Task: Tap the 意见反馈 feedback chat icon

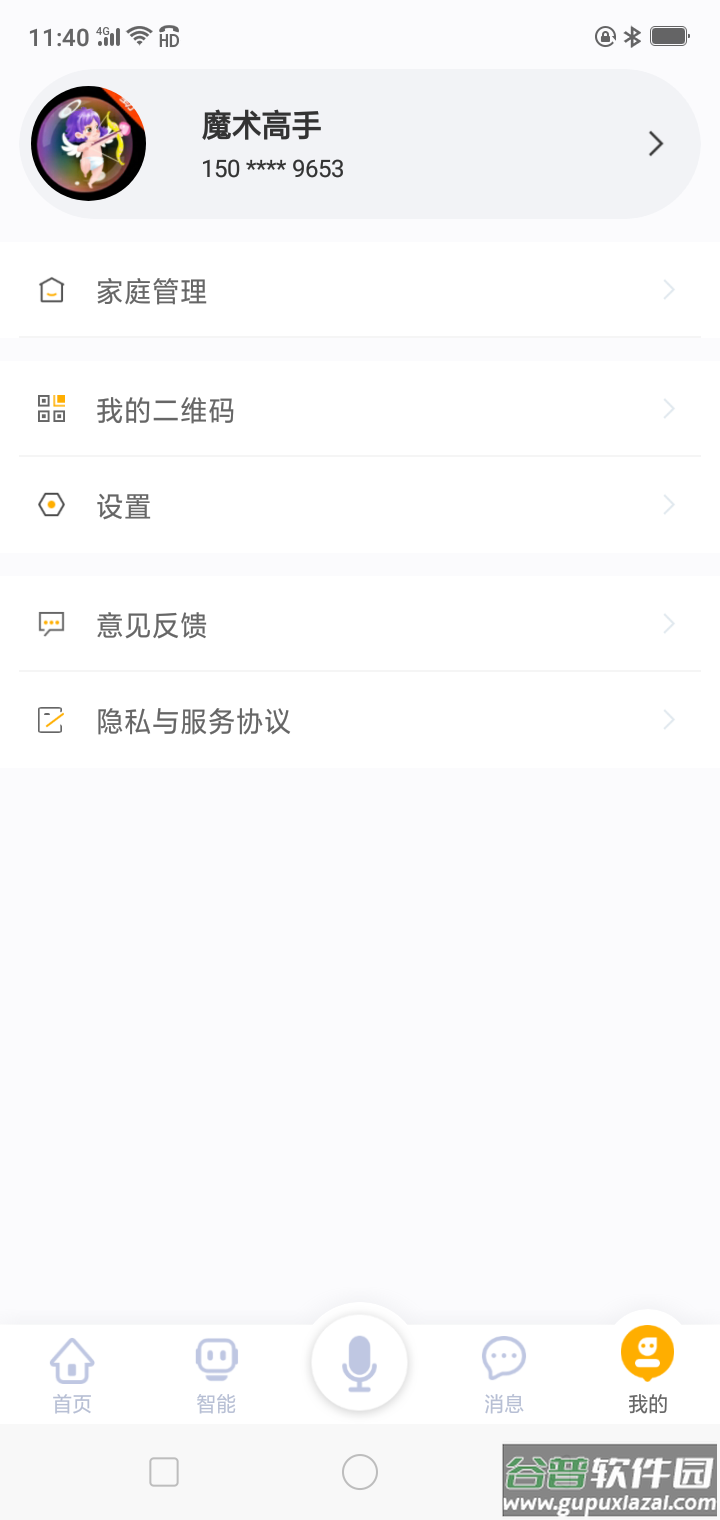Action: 51,624
